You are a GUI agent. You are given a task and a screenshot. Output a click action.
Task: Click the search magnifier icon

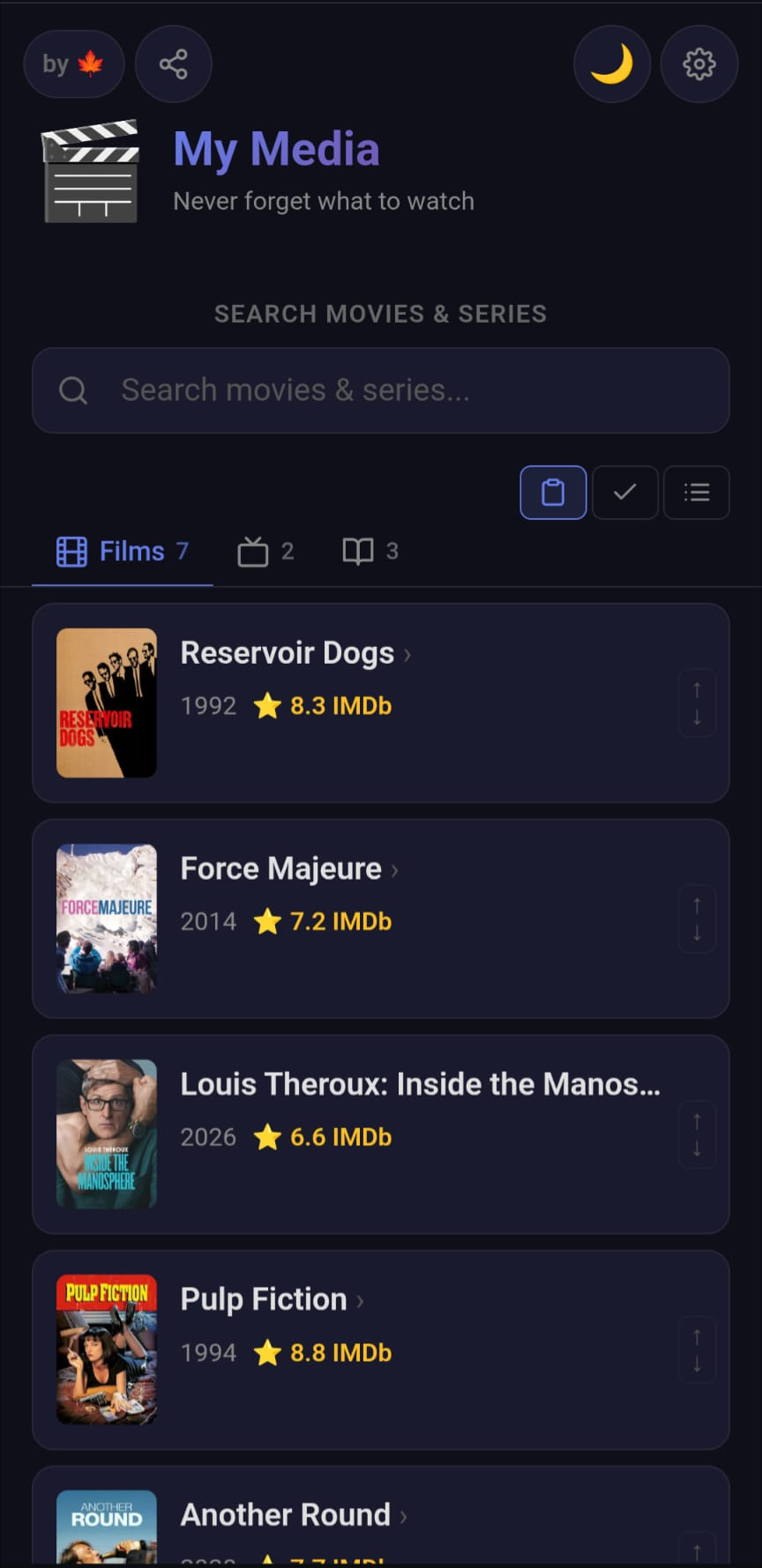coord(74,390)
